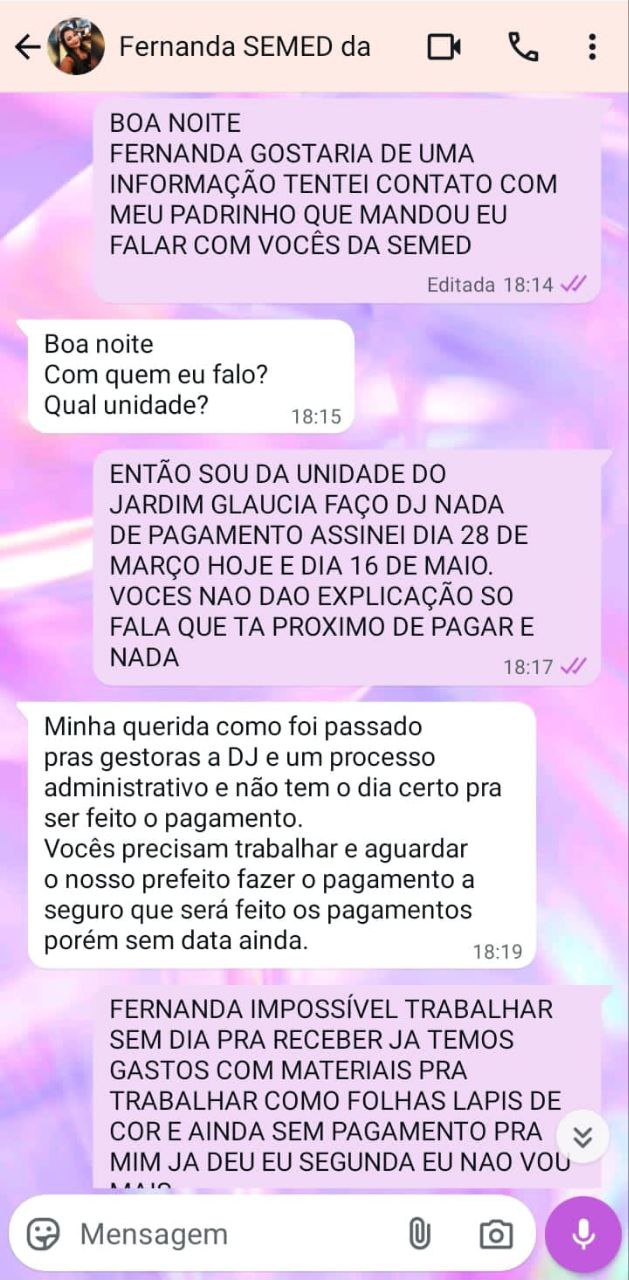629x1280 pixels.
Task: Attach a file with the paperclip
Action: 419,1234
